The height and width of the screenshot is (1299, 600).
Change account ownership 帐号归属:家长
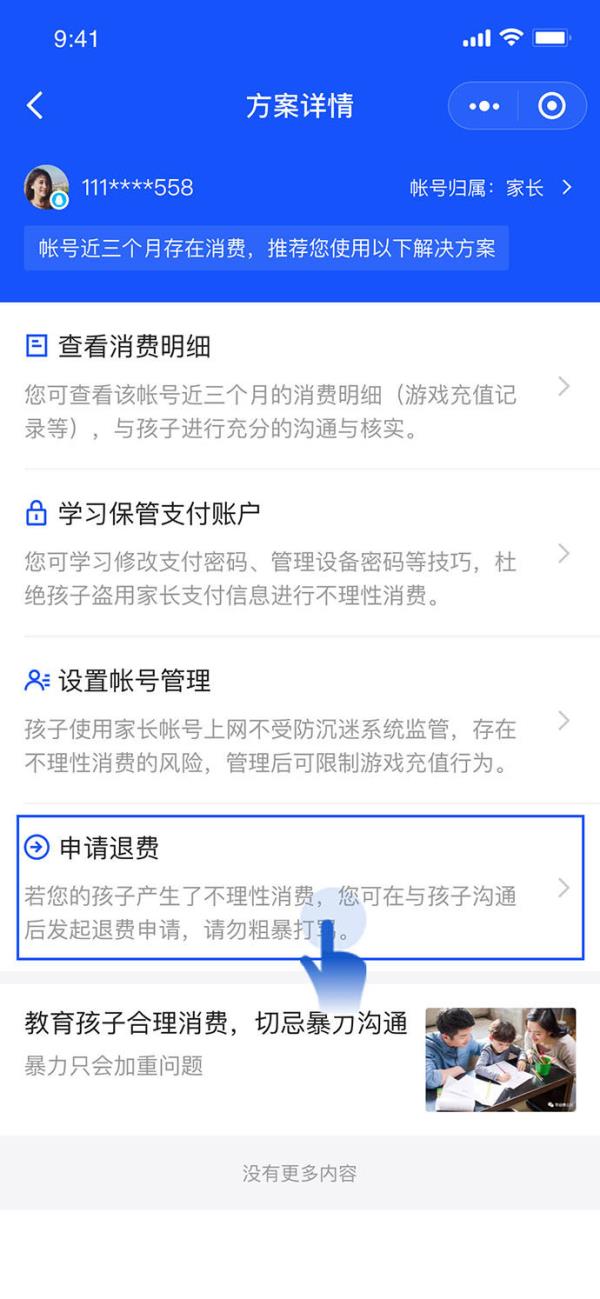pos(490,188)
